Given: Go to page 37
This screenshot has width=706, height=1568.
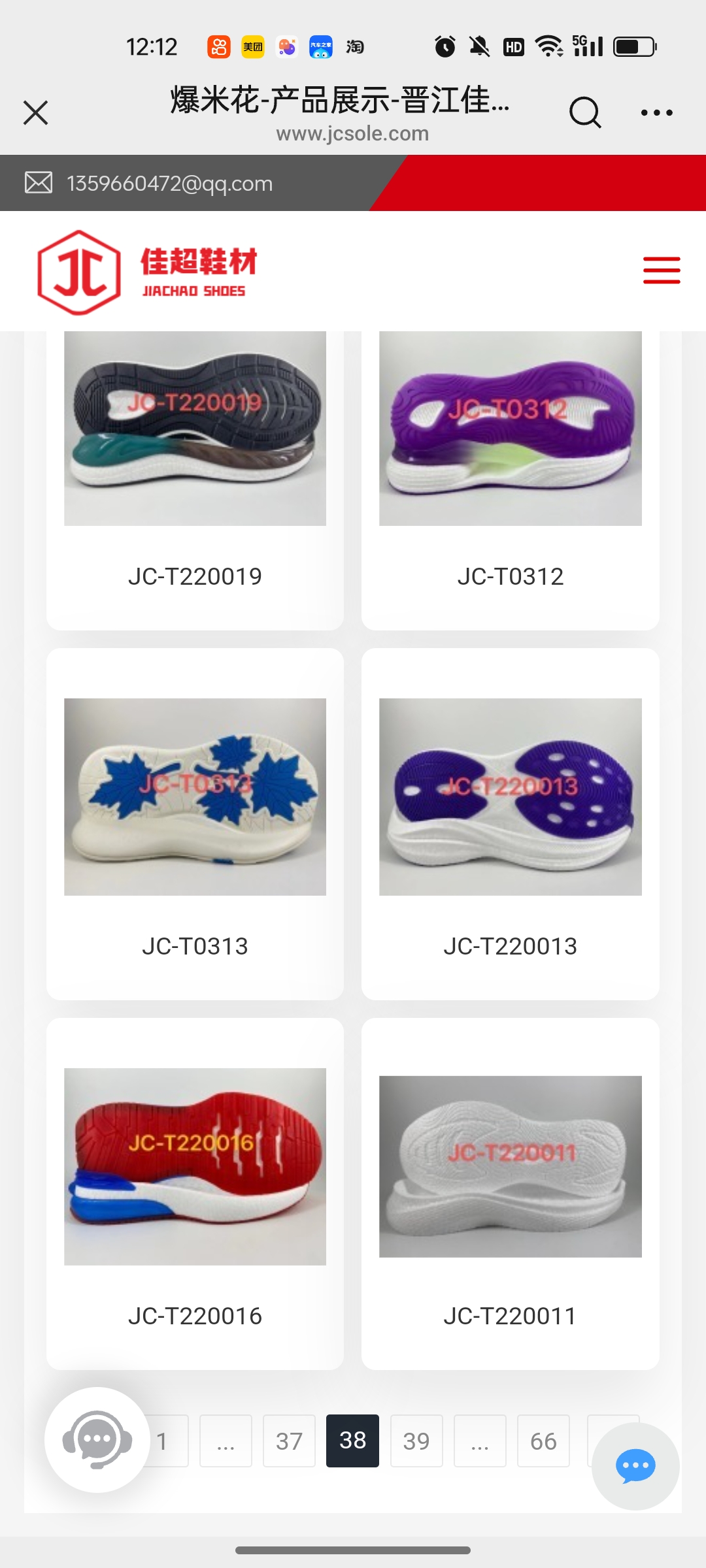Looking at the screenshot, I should [x=289, y=1441].
